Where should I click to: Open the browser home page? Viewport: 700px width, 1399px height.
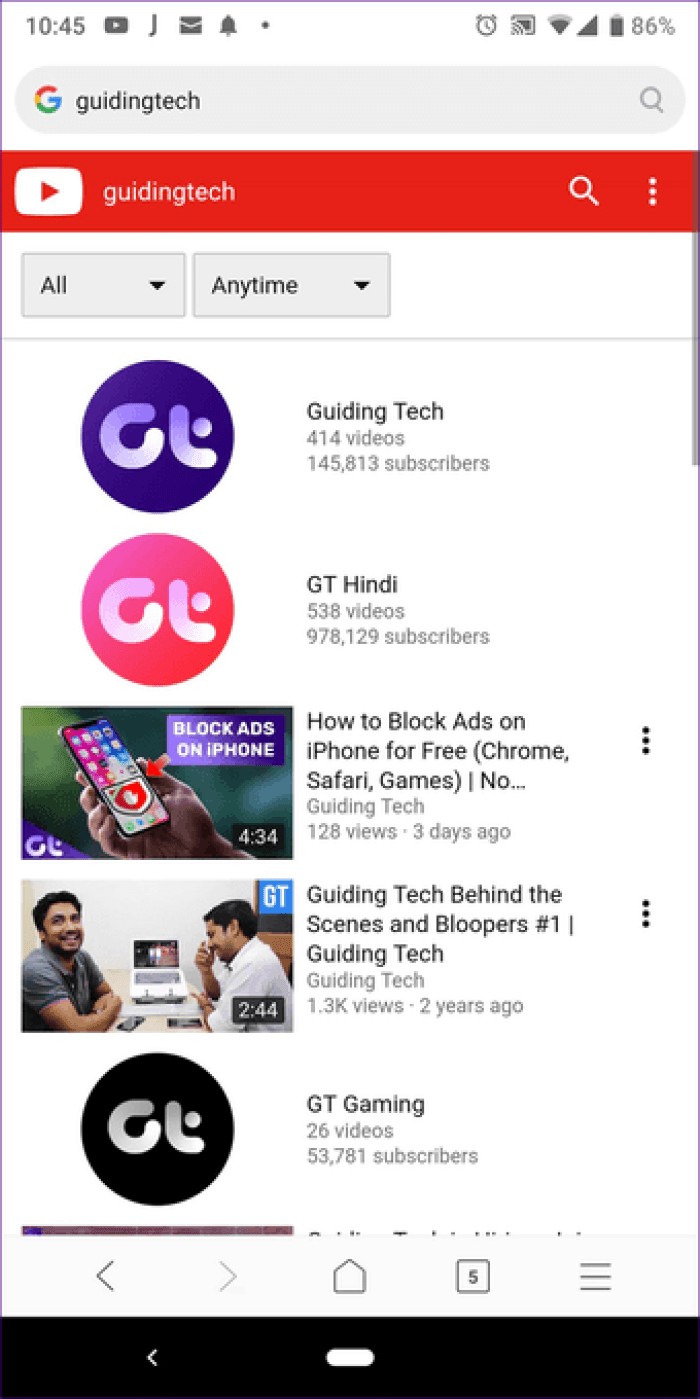[349, 1276]
